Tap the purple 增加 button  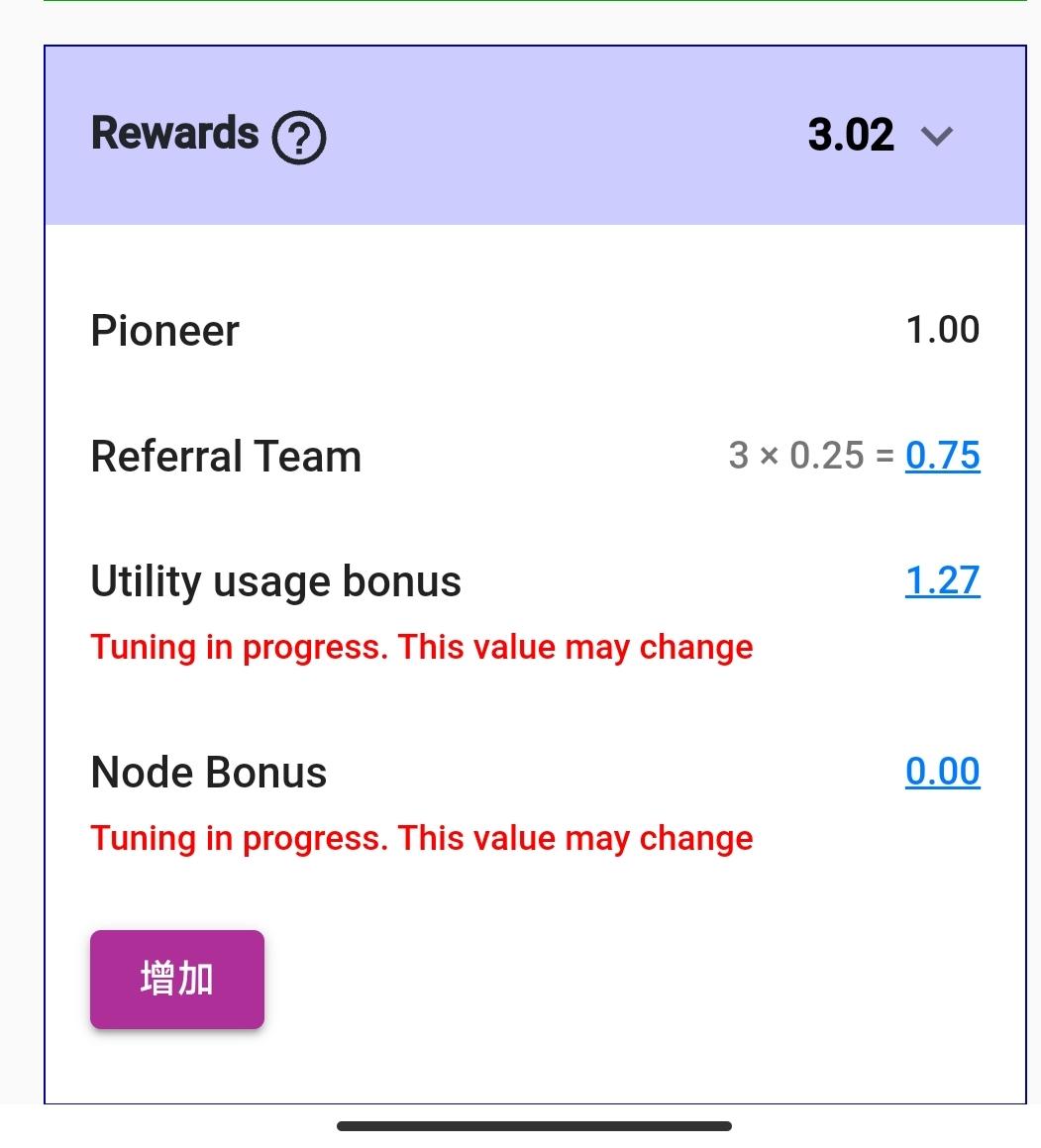177,979
